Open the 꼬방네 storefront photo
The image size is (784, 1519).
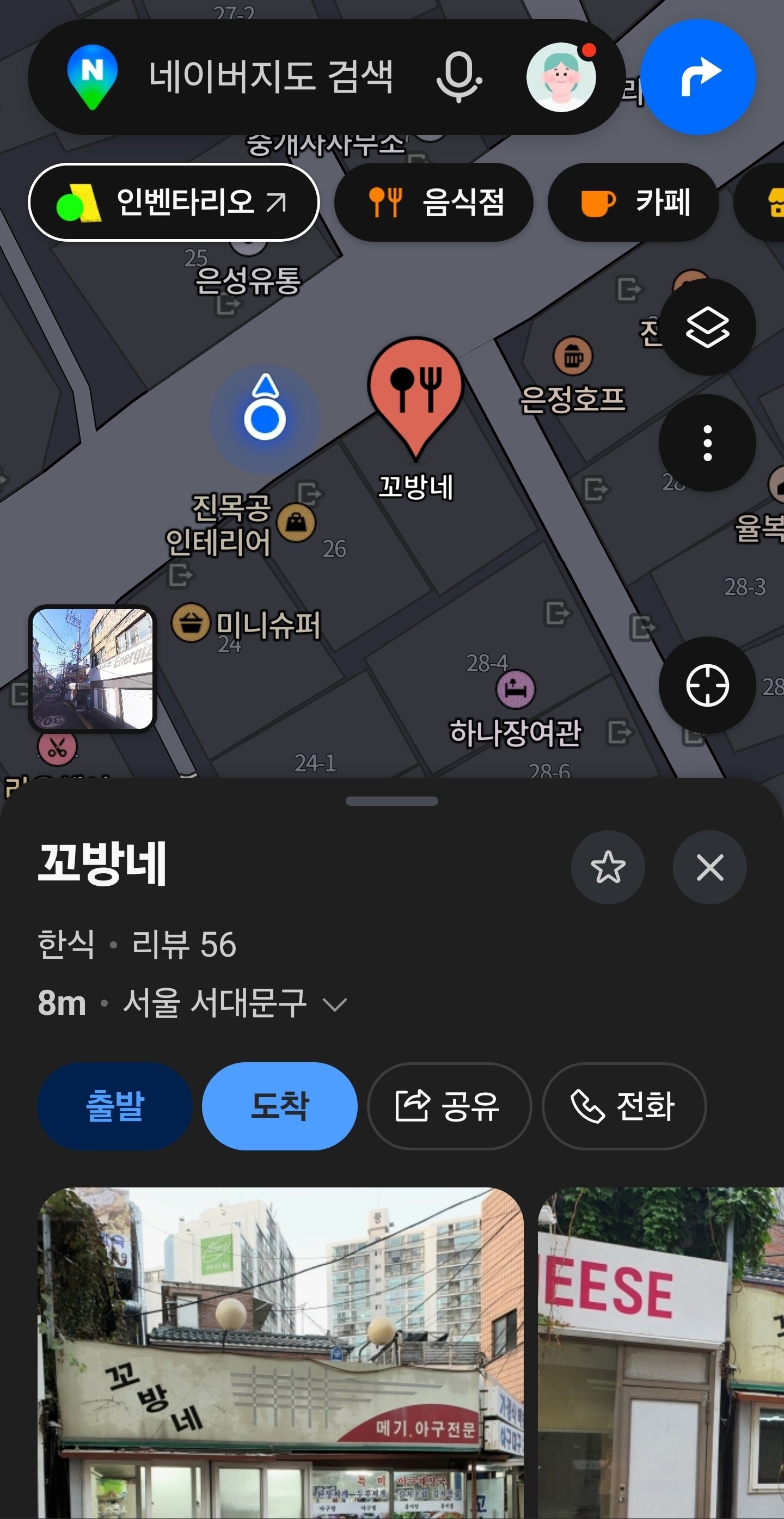point(280,1353)
